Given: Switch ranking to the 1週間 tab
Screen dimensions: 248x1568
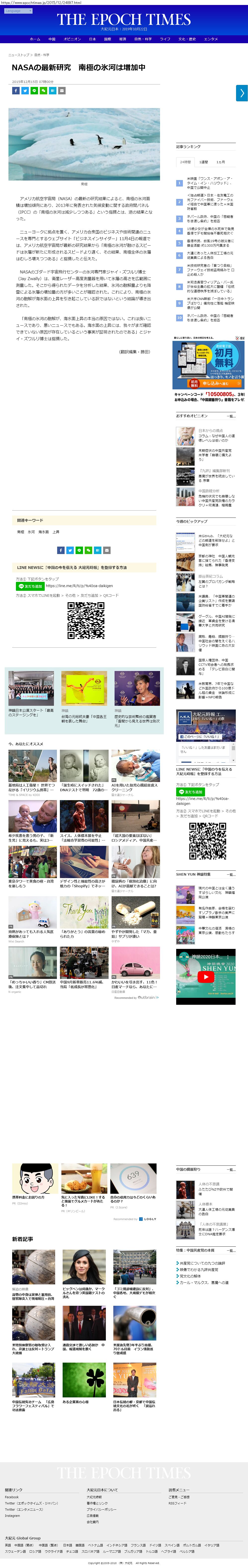Looking at the screenshot, I should (x=204, y=162).
